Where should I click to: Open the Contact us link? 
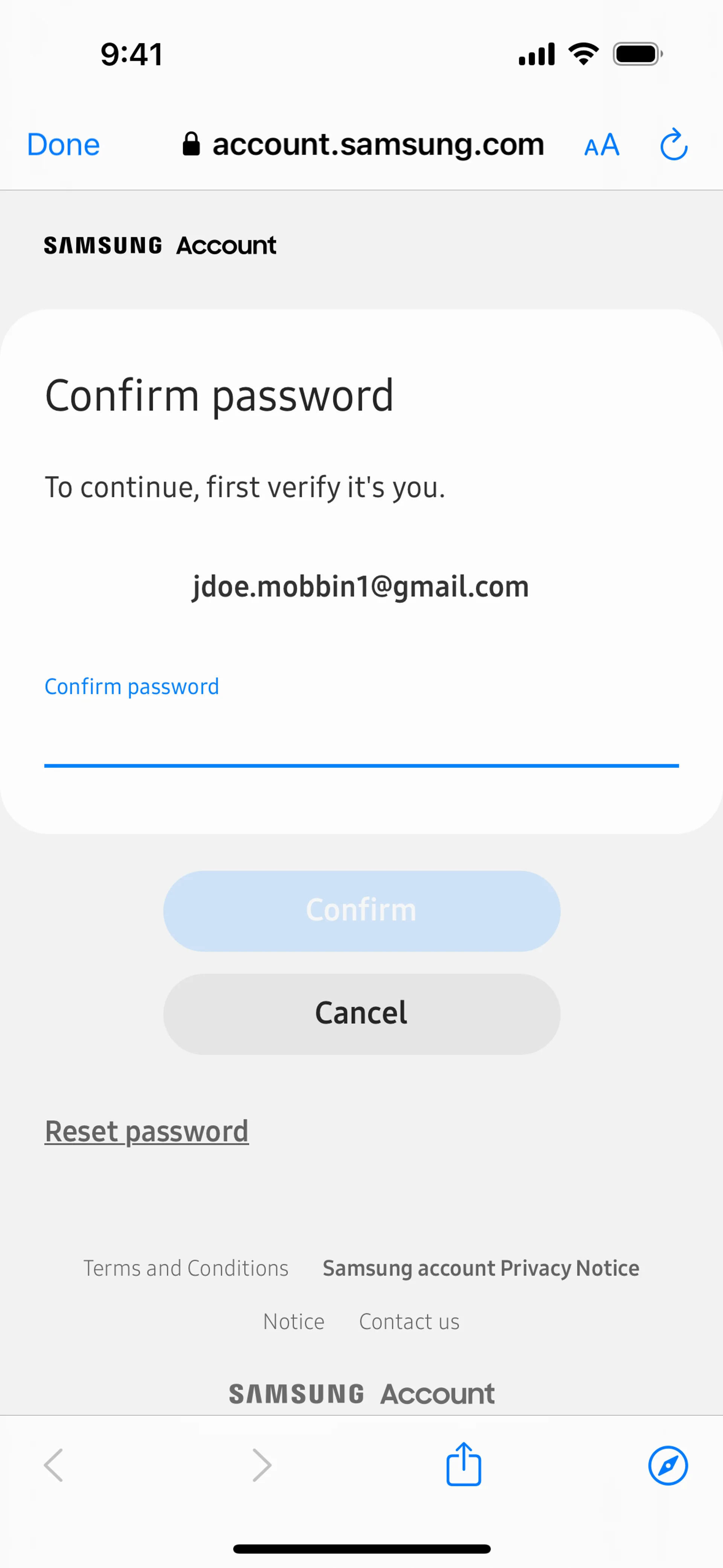tap(409, 1322)
